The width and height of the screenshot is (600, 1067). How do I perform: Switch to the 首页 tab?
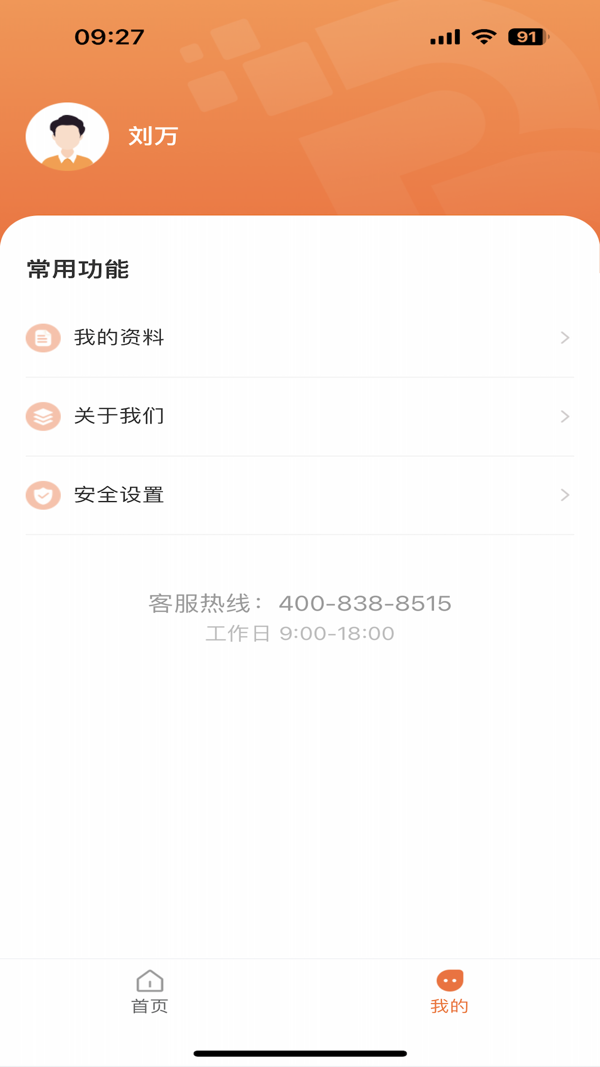coord(150,991)
